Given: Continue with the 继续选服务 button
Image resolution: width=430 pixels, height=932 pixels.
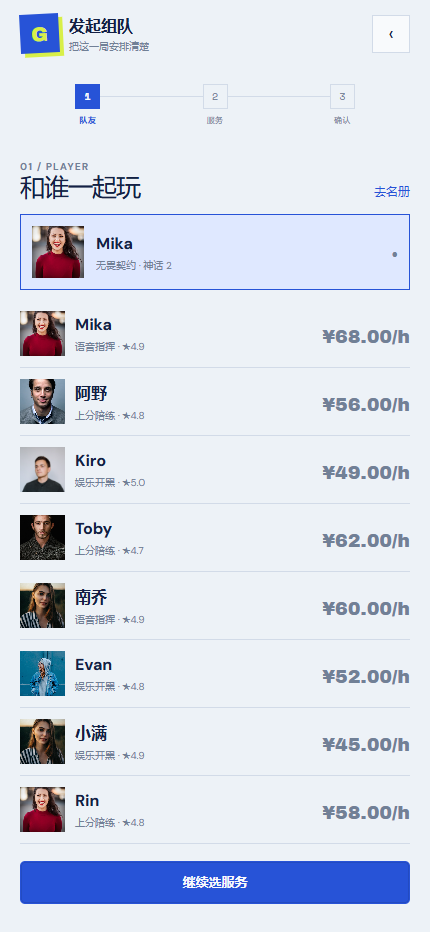Looking at the screenshot, I should click(x=215, y=883).
